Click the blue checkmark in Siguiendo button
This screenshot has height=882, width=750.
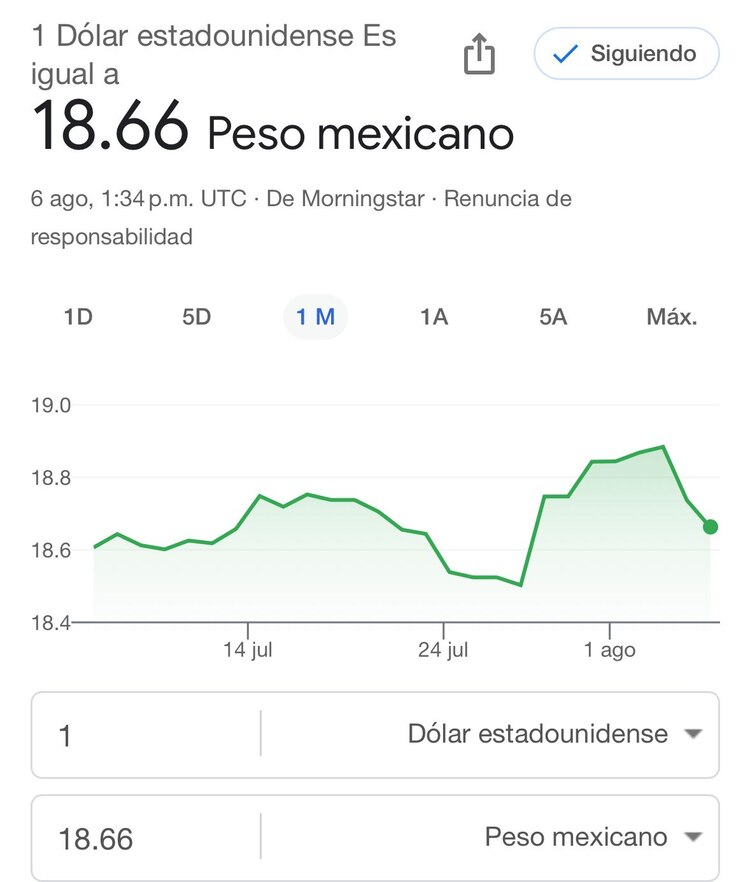coord(566,54)
